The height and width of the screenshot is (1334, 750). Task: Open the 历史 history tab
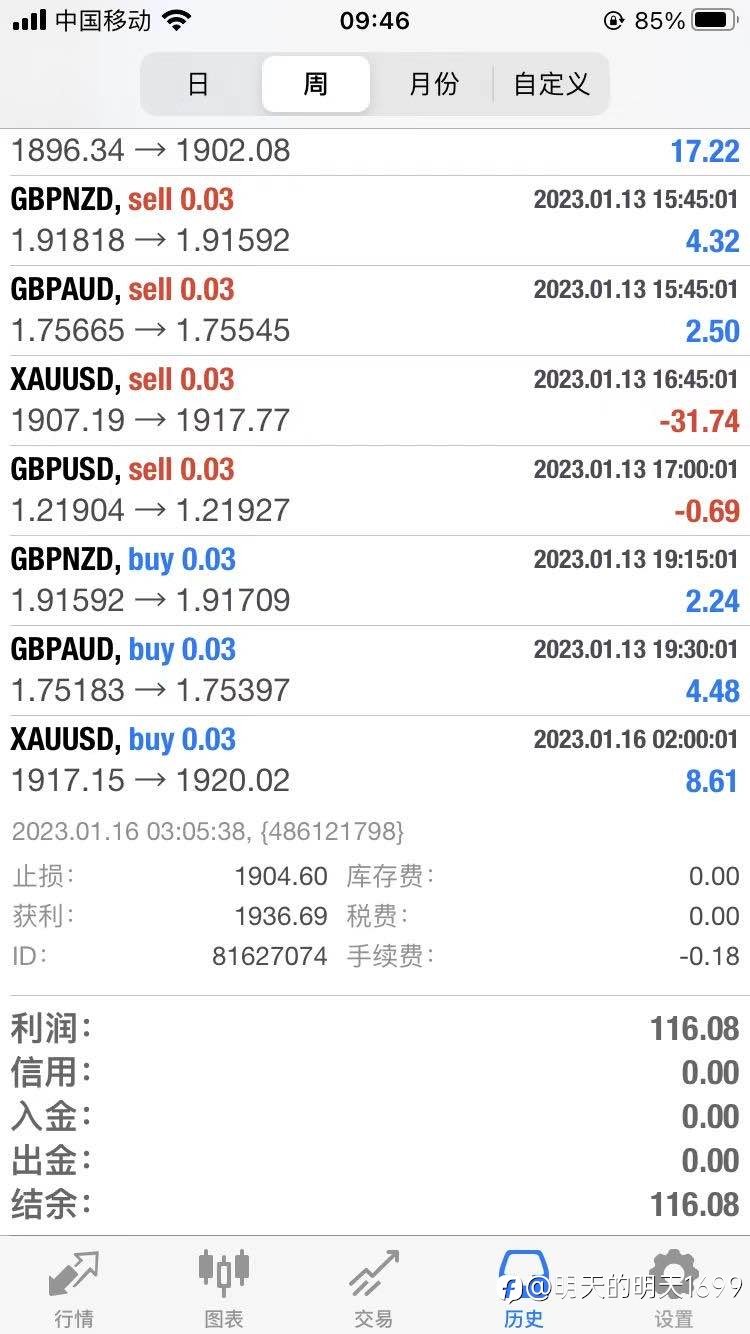[x=524, y=1287]
